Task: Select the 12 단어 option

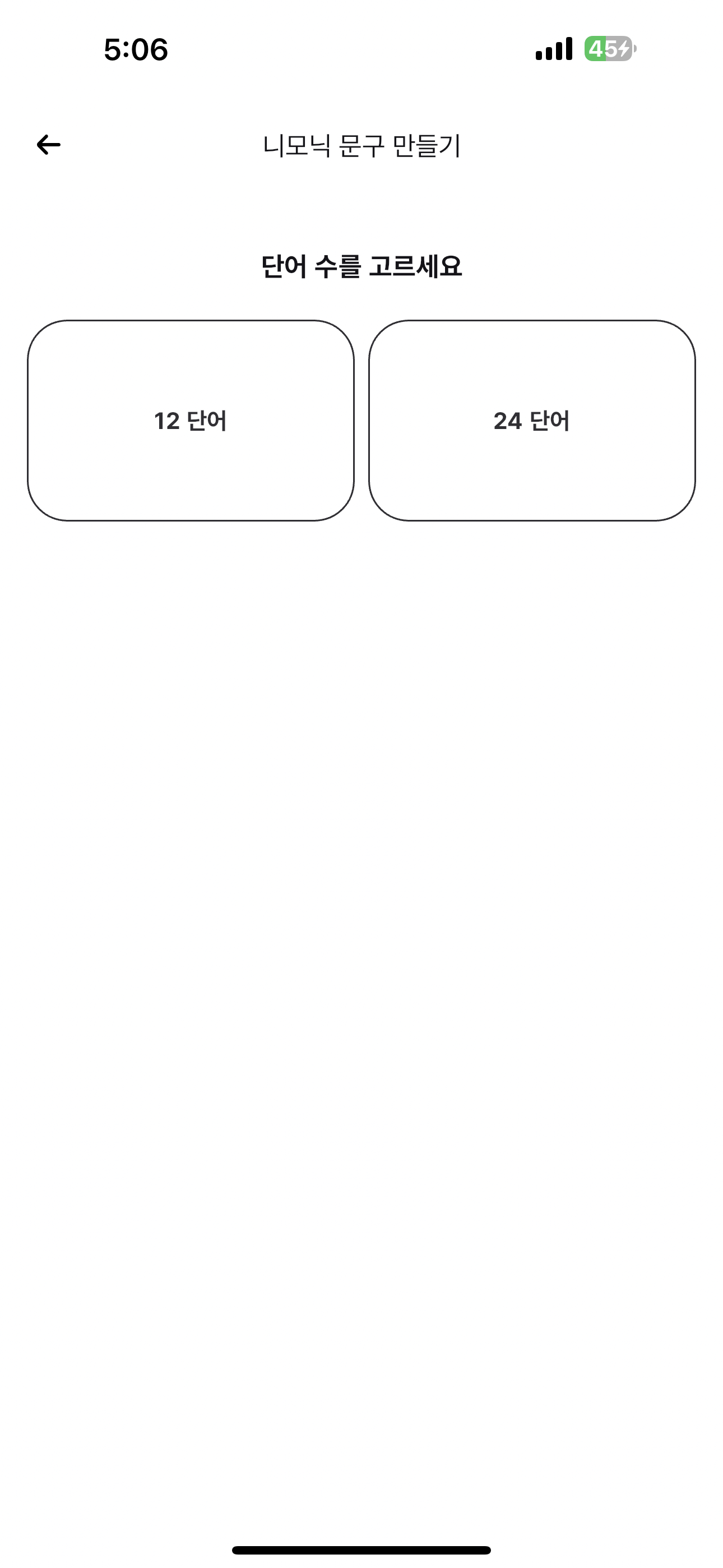Action: point(191,421)
